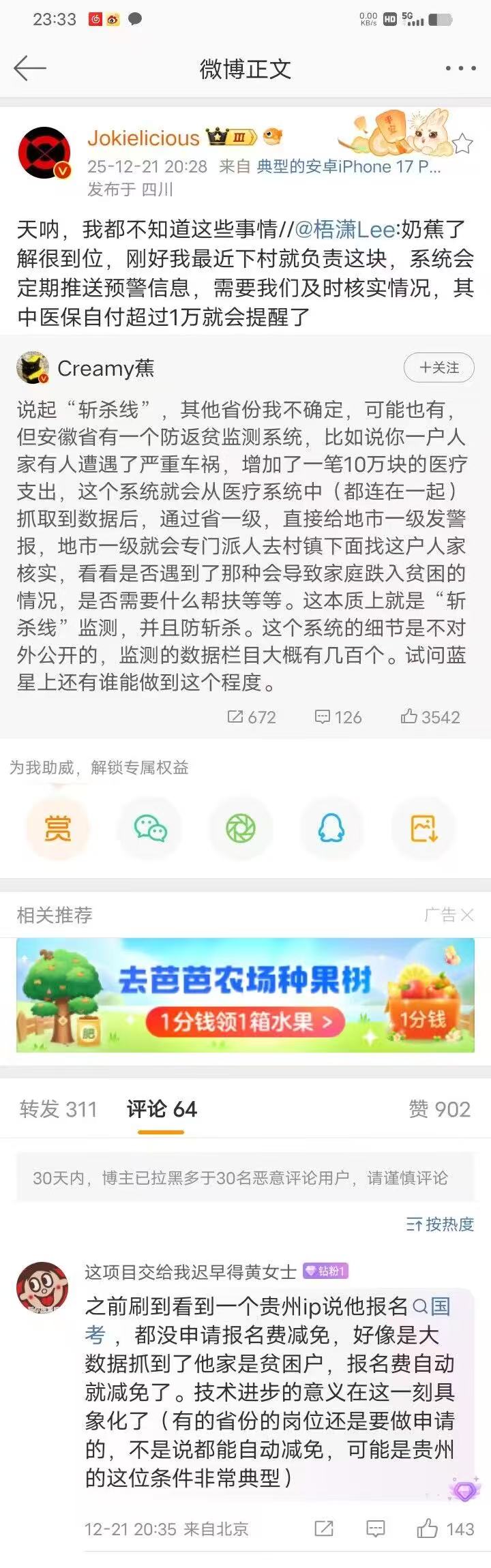Favorite this post with the star icon

462,143
